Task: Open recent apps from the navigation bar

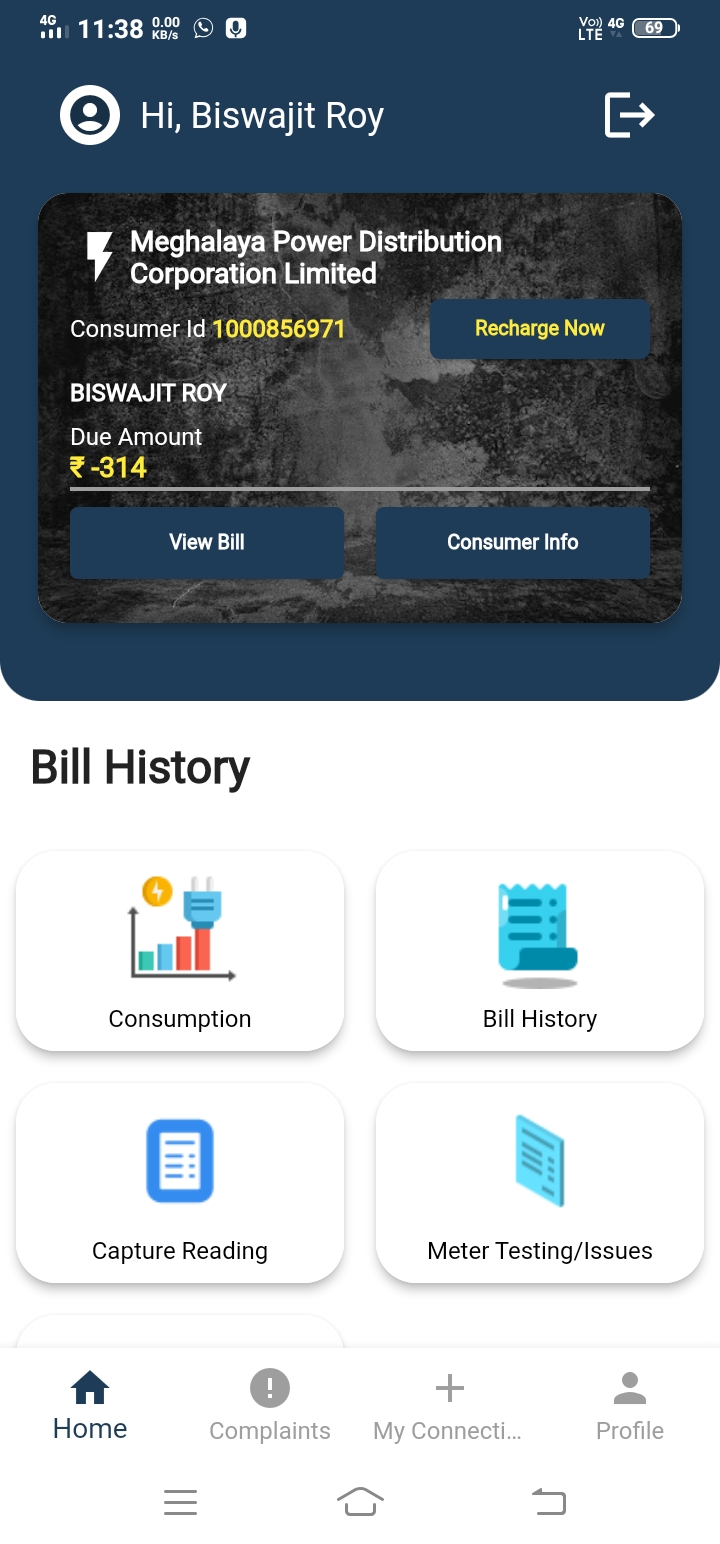Action: [180, 1502]
